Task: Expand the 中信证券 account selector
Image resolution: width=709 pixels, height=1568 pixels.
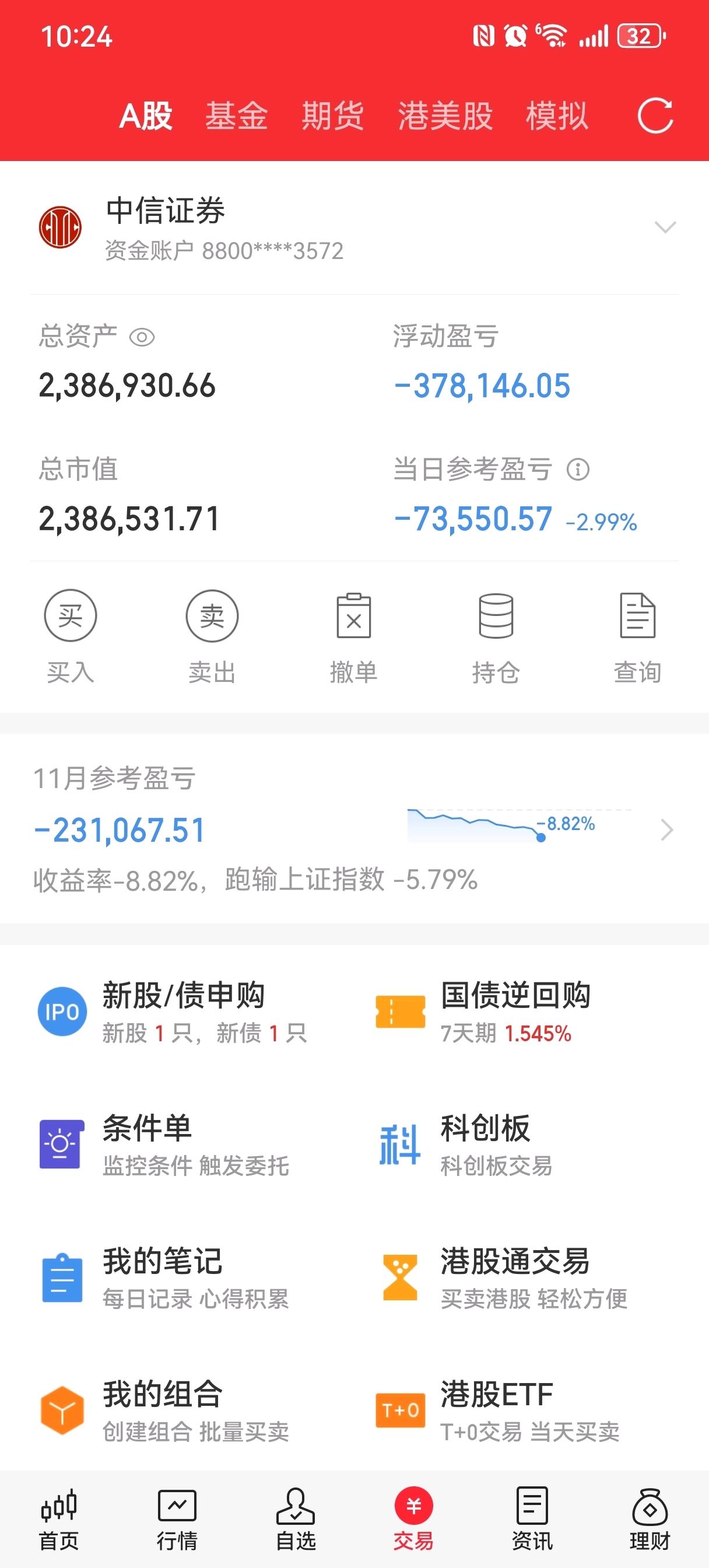Action: pos(665,228)
